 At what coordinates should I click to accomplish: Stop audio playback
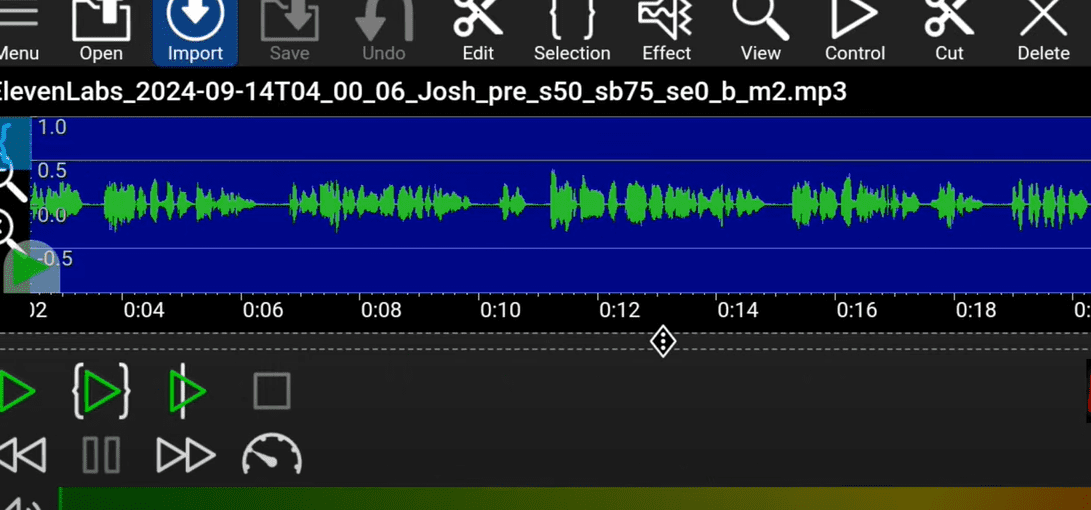(x=271, y=391)
